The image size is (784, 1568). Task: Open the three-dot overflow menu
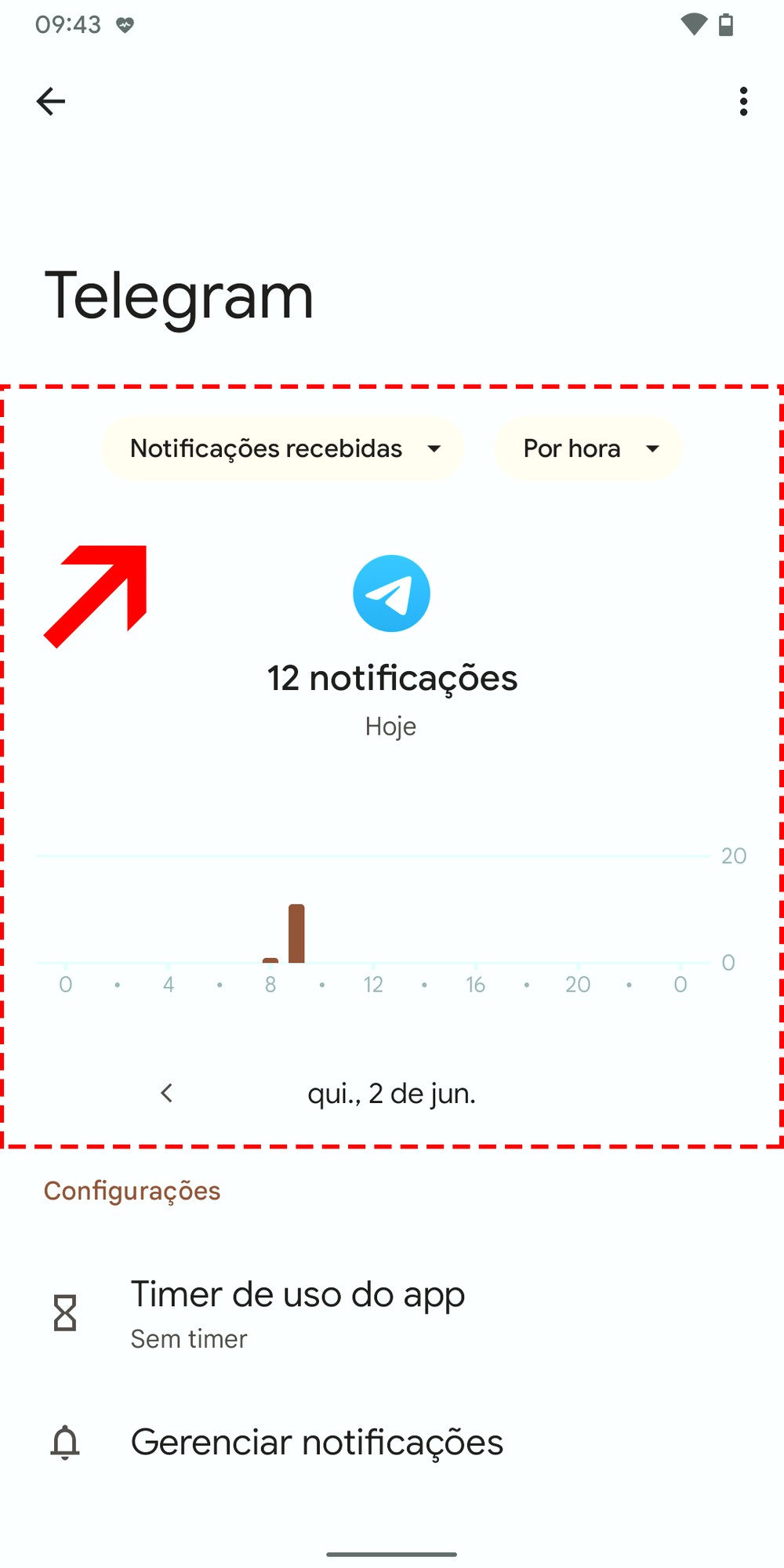tap(743, 101)
